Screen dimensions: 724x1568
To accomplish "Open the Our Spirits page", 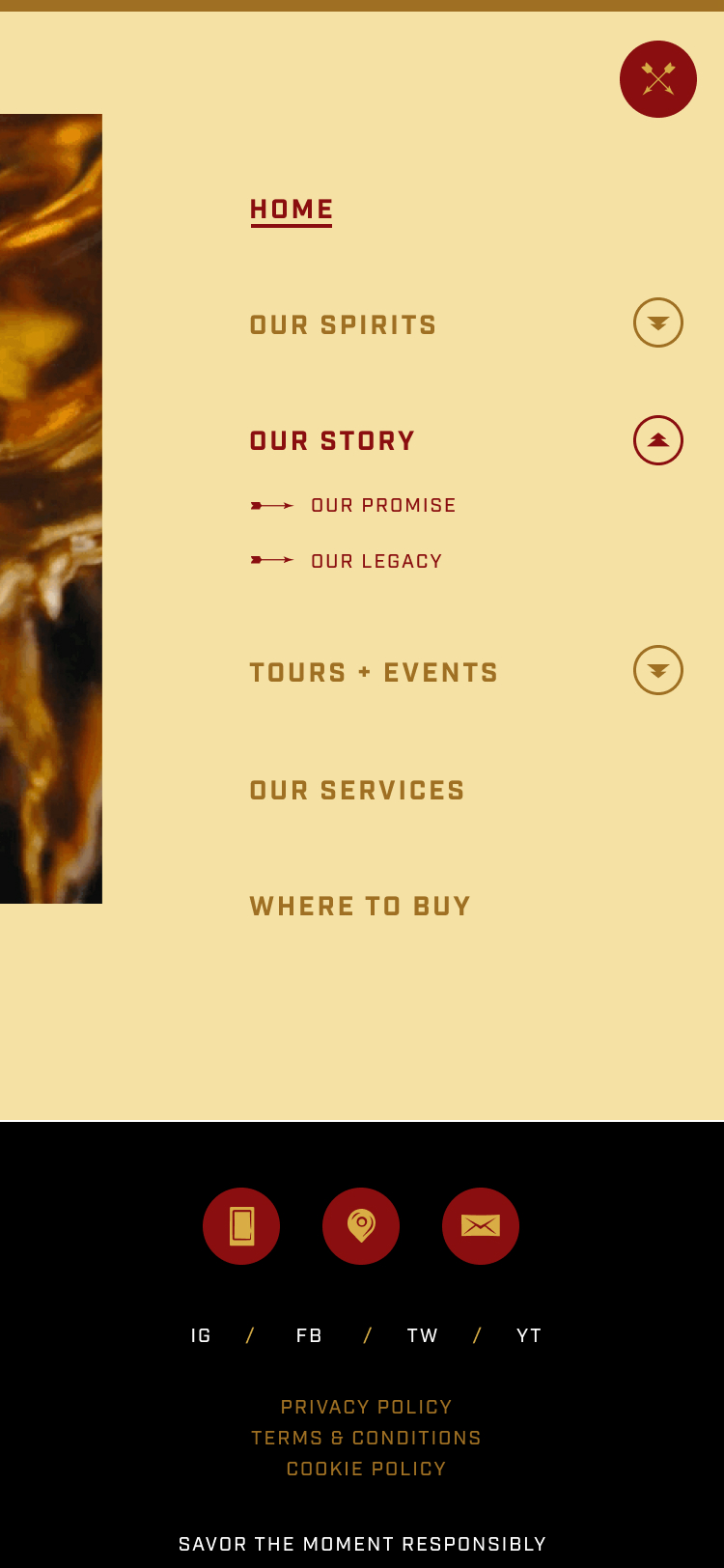I will tap(343, 325).
